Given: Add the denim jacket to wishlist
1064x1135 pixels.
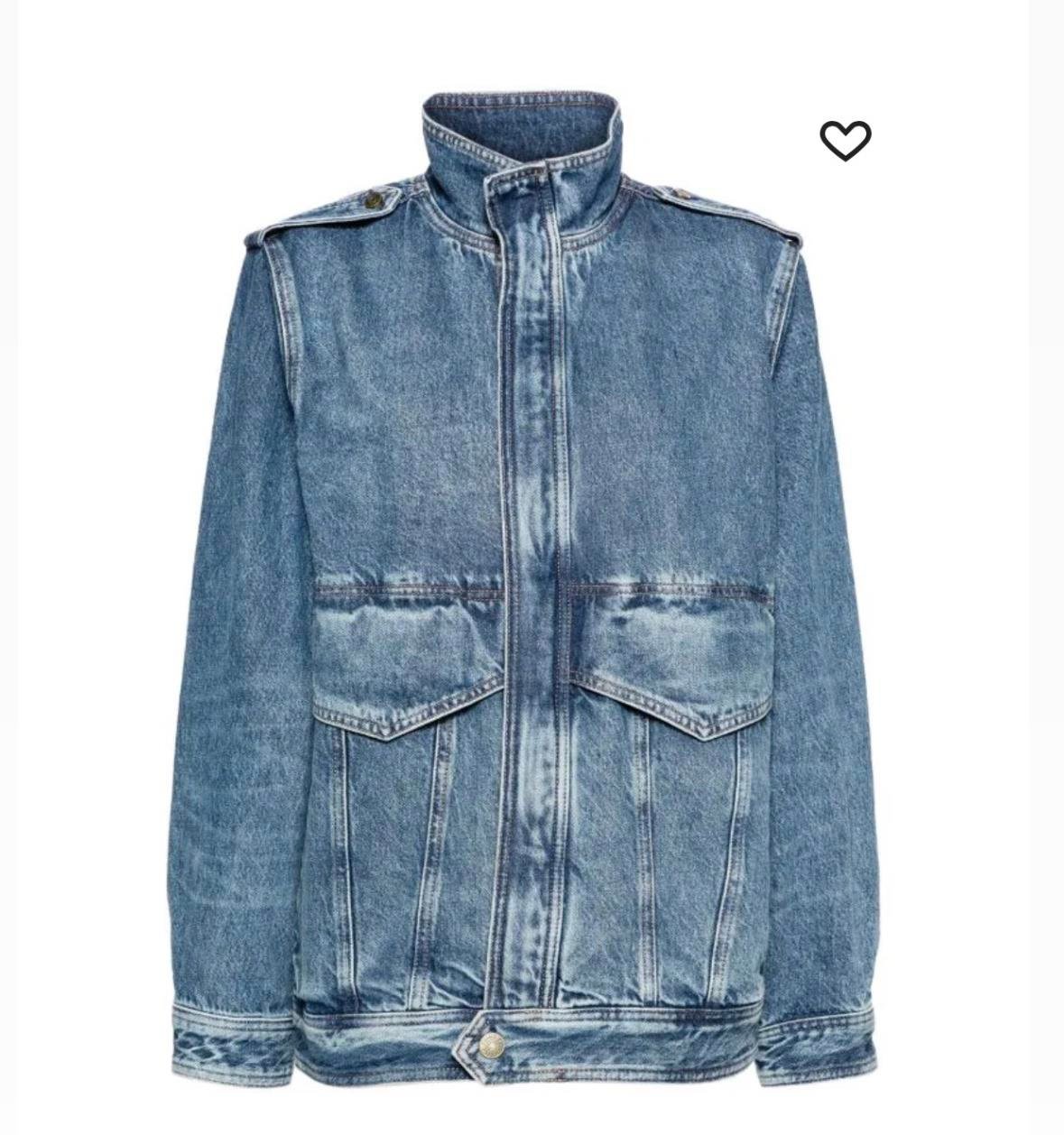Looking at the screenshot, I should [x=845, y=141].
